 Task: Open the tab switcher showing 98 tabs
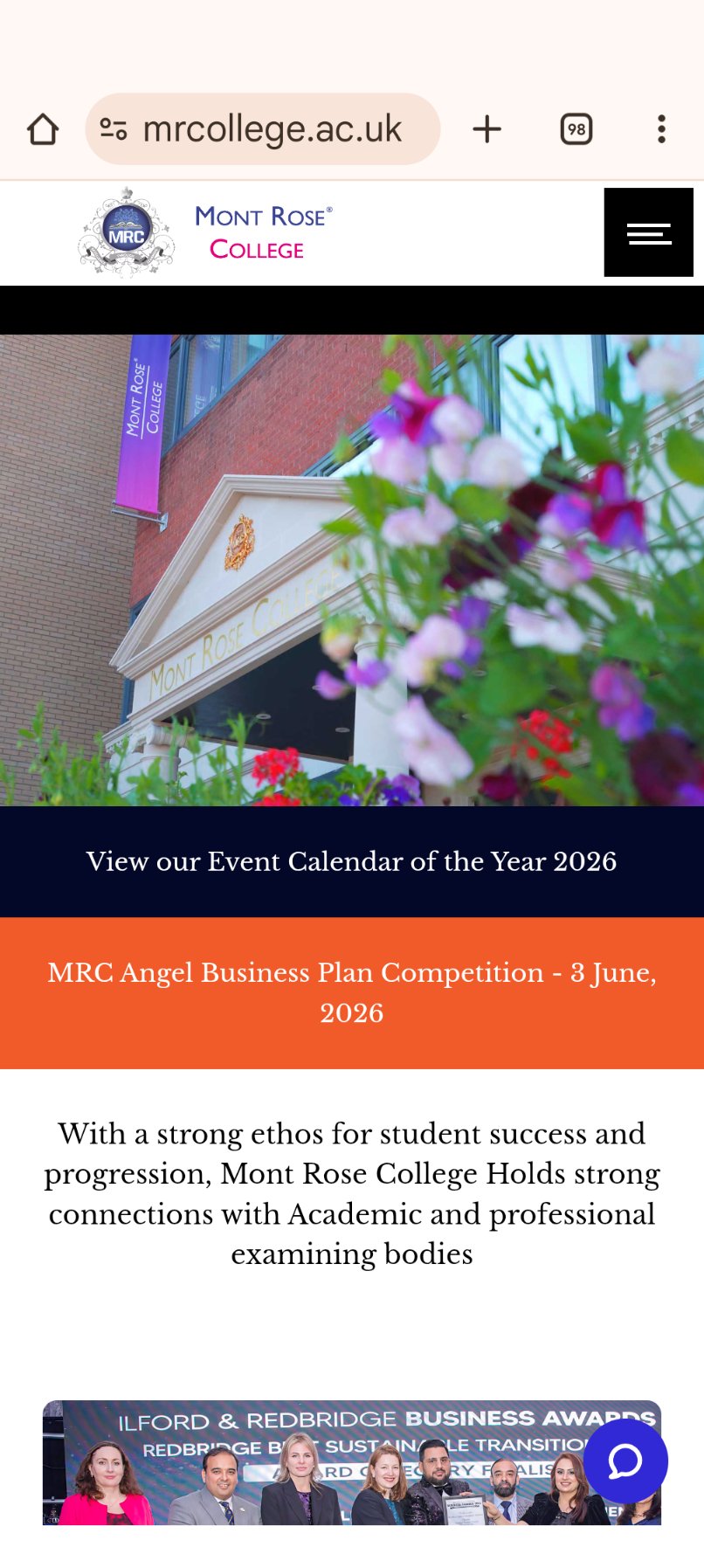click(x=575, y=128)
